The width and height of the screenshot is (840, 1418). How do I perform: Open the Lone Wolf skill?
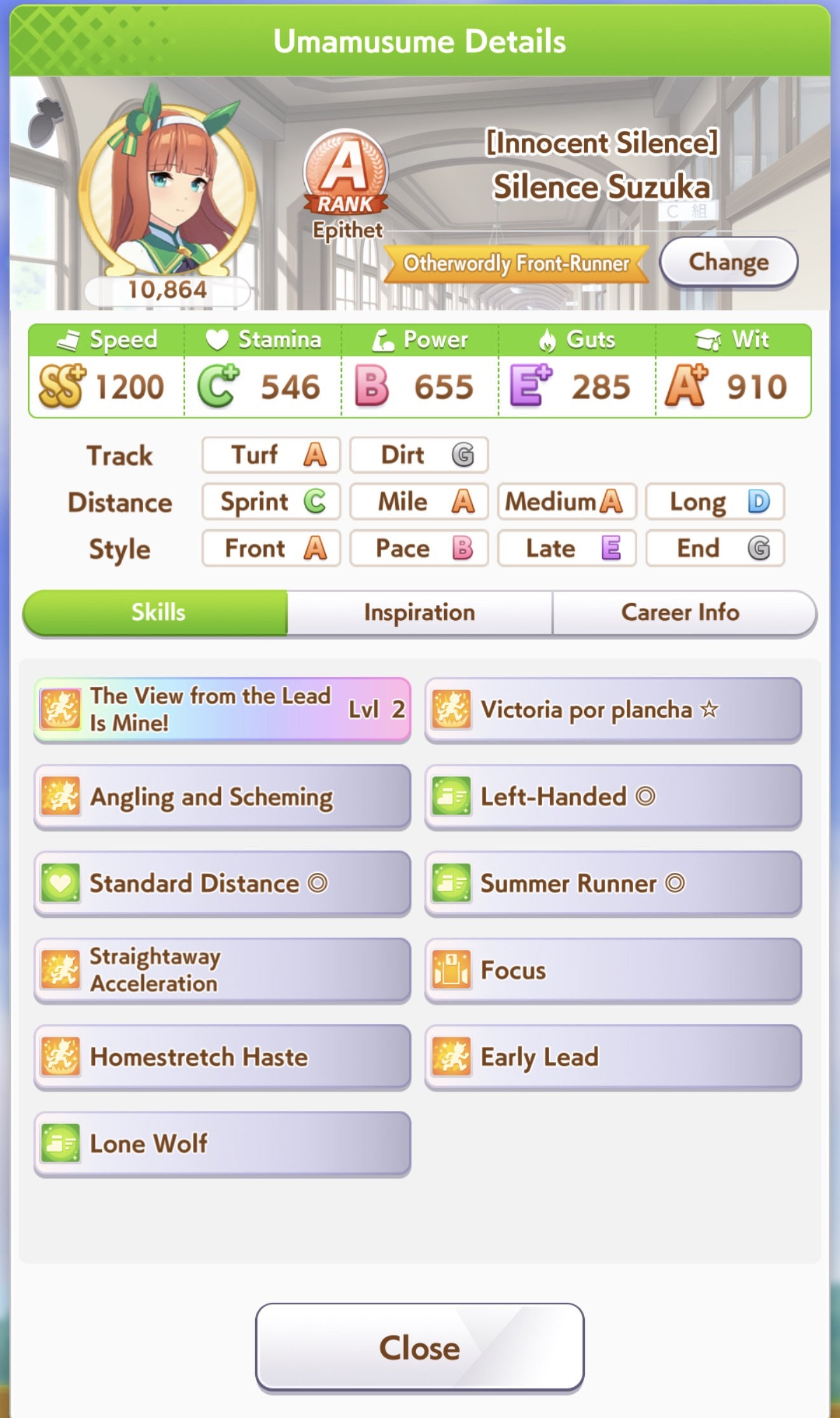pos(222,1144)
